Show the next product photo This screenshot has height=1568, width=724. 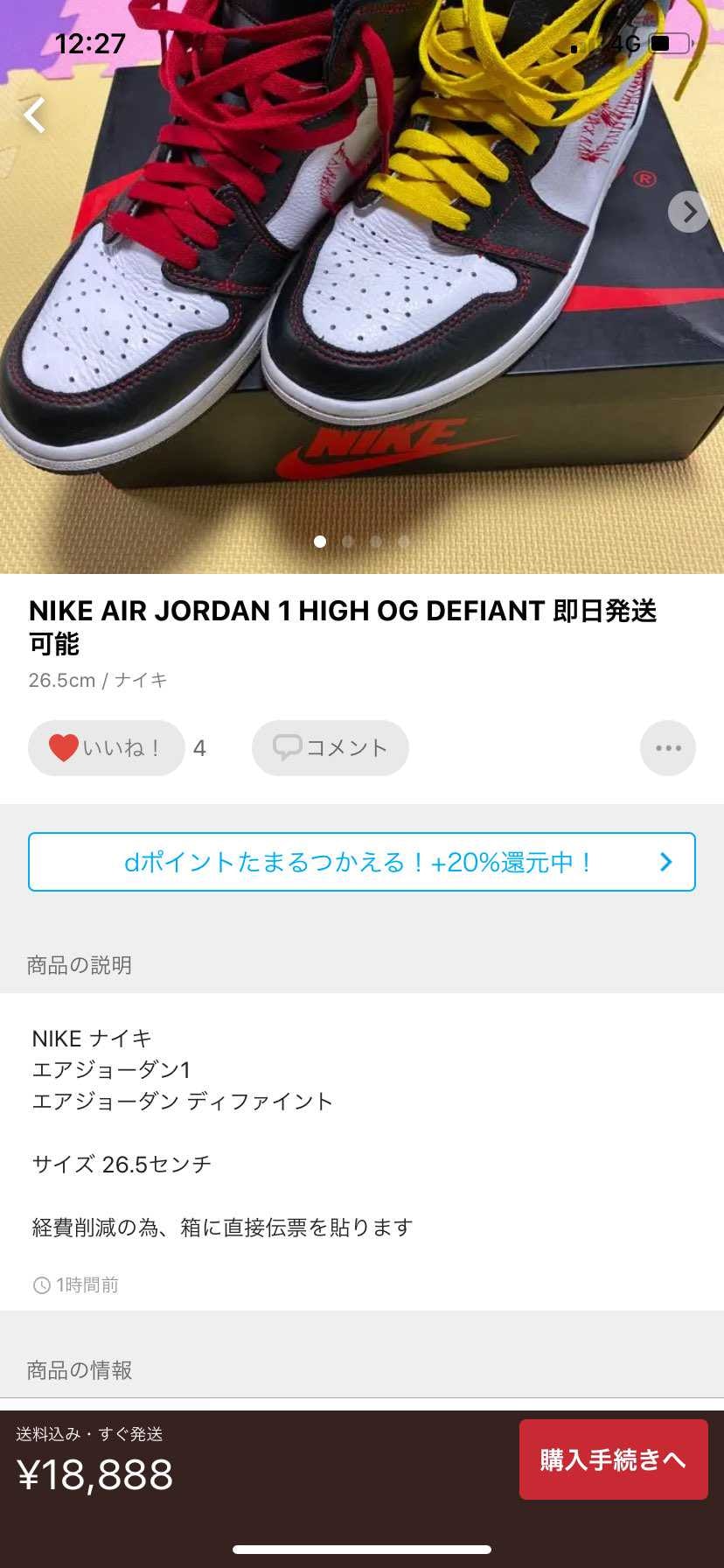(688, 212)
